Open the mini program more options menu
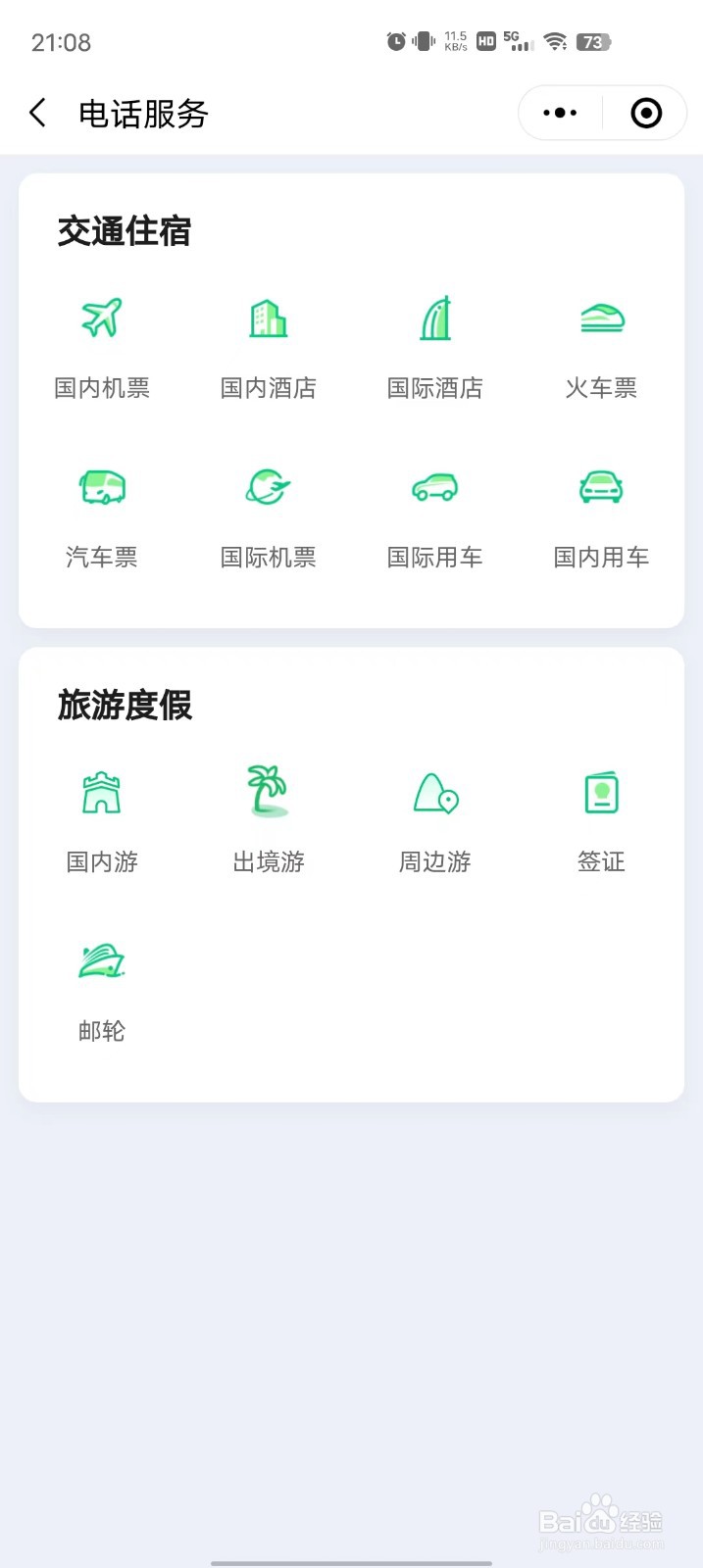Viewport: 703px width, 1568px height. coord(560,113)
